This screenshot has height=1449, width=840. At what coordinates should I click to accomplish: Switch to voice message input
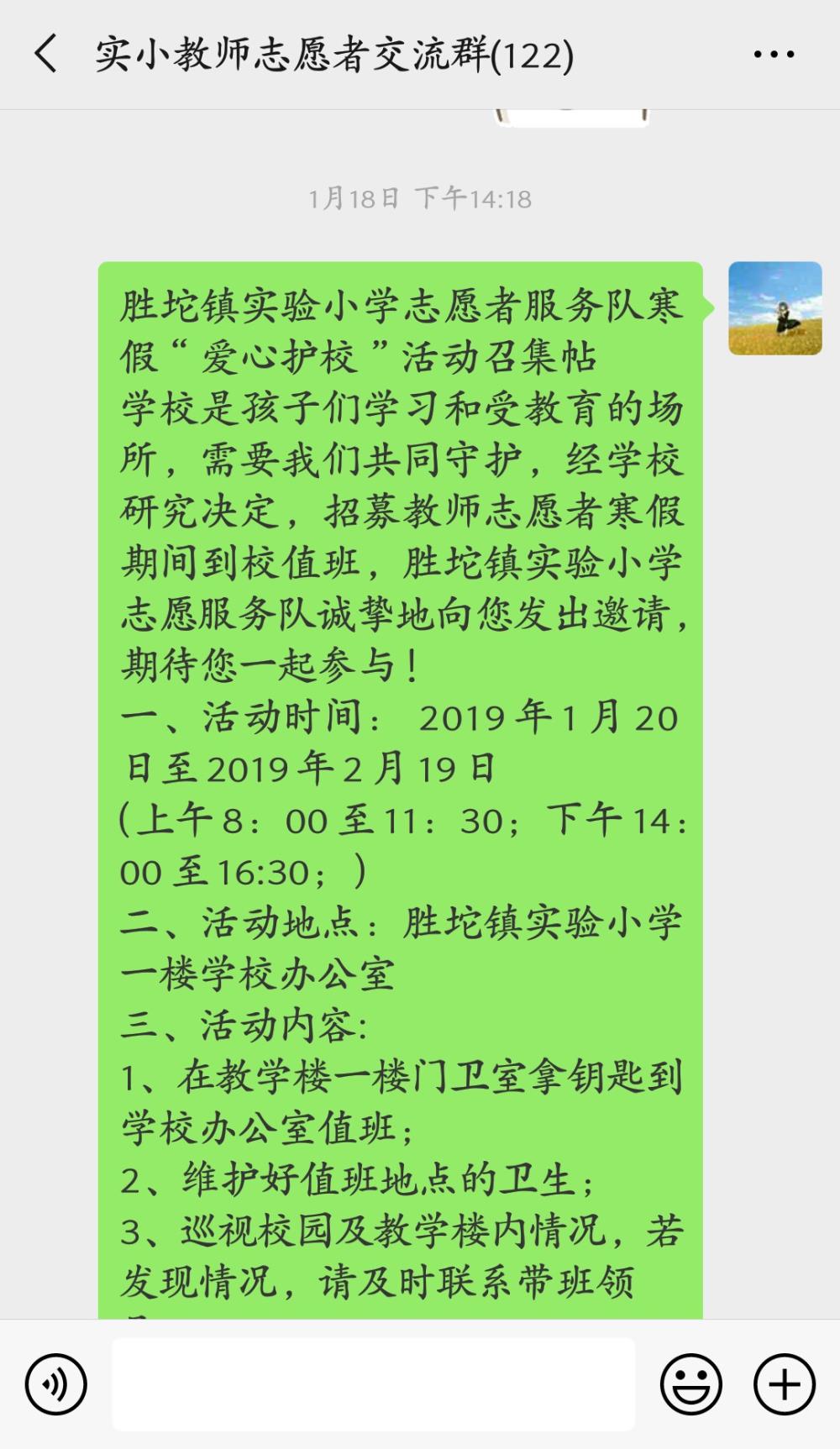point(55,1383)
